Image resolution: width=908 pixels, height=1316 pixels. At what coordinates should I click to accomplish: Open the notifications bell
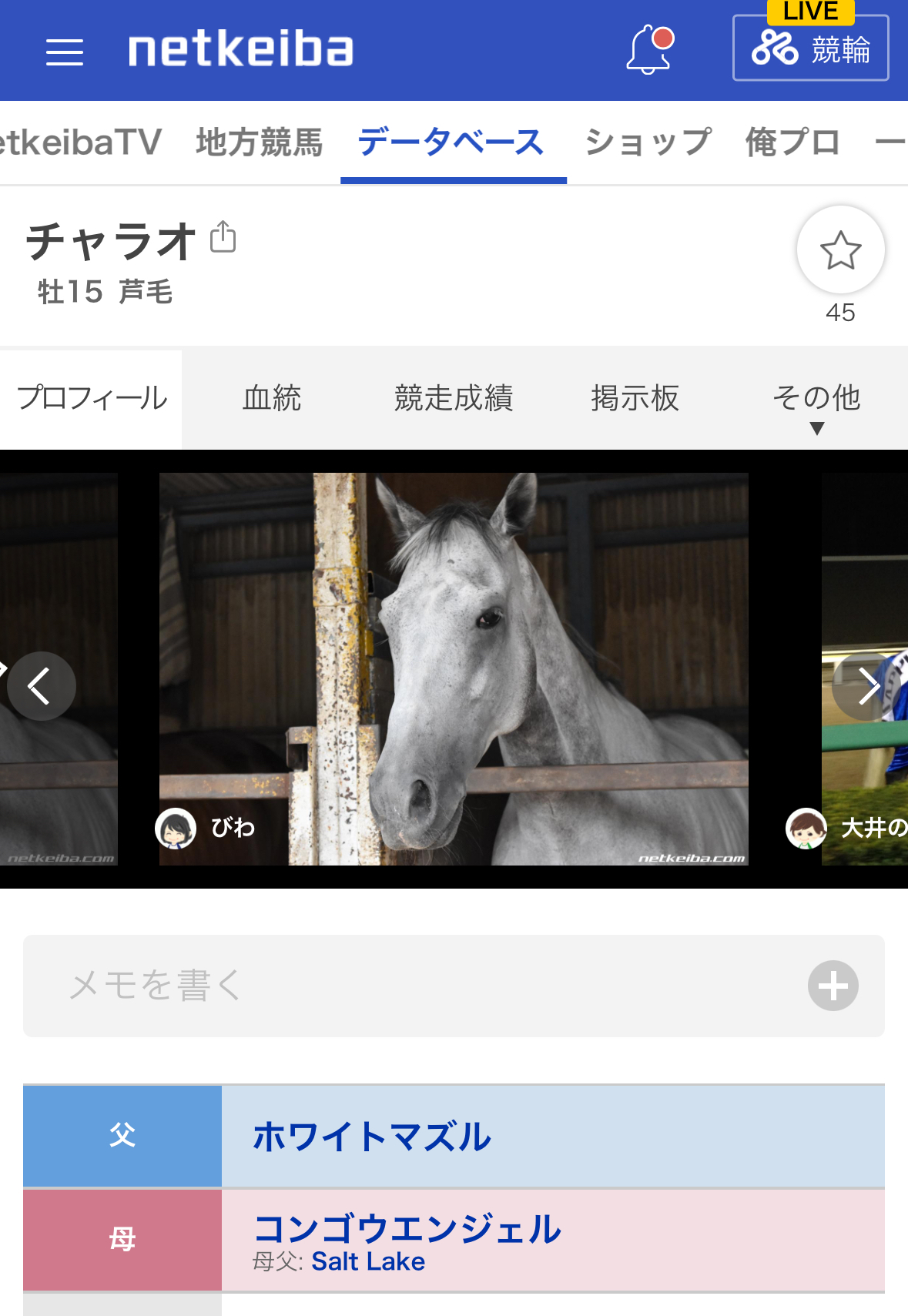649,50
